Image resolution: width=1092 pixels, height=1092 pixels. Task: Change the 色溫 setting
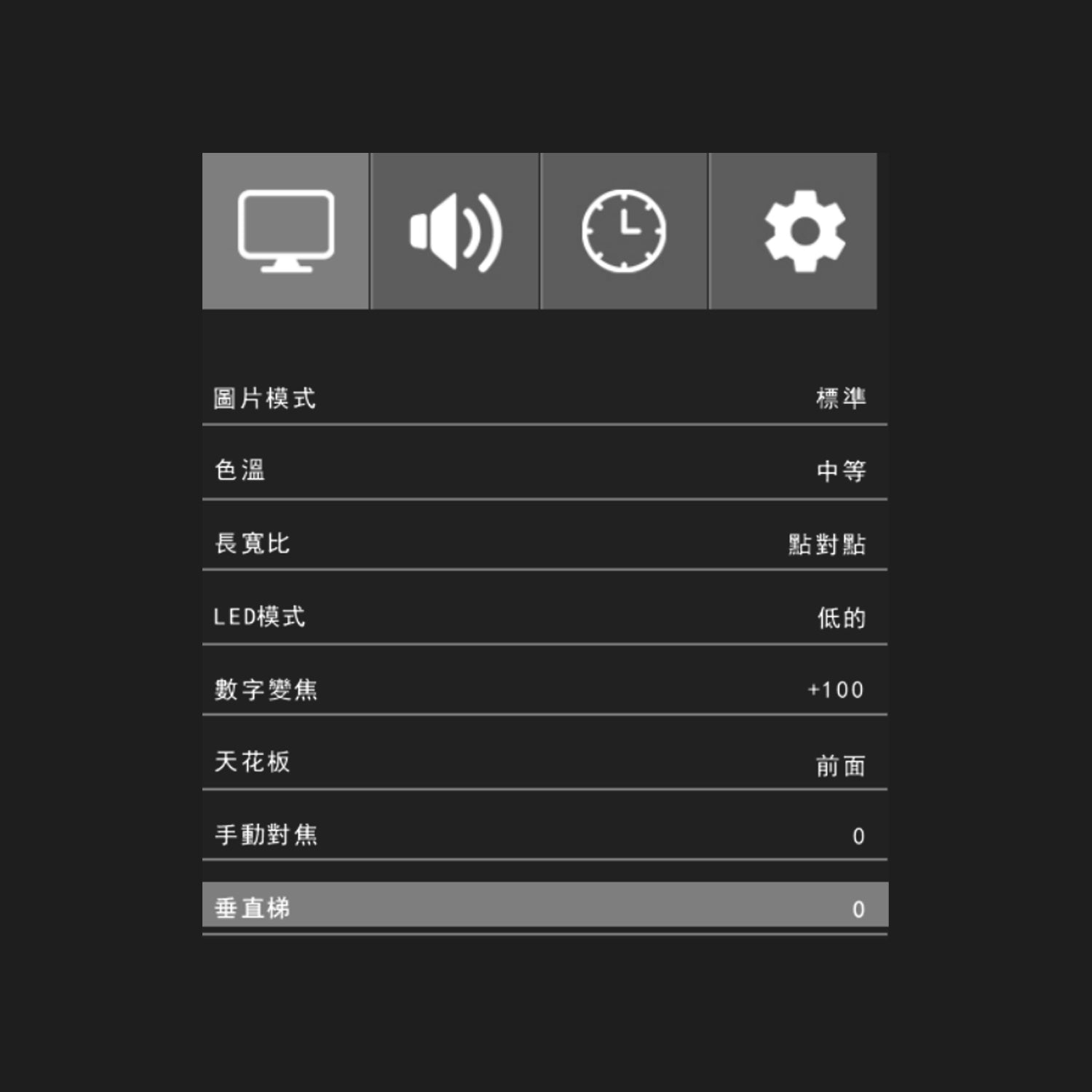[x=545, y=470]
